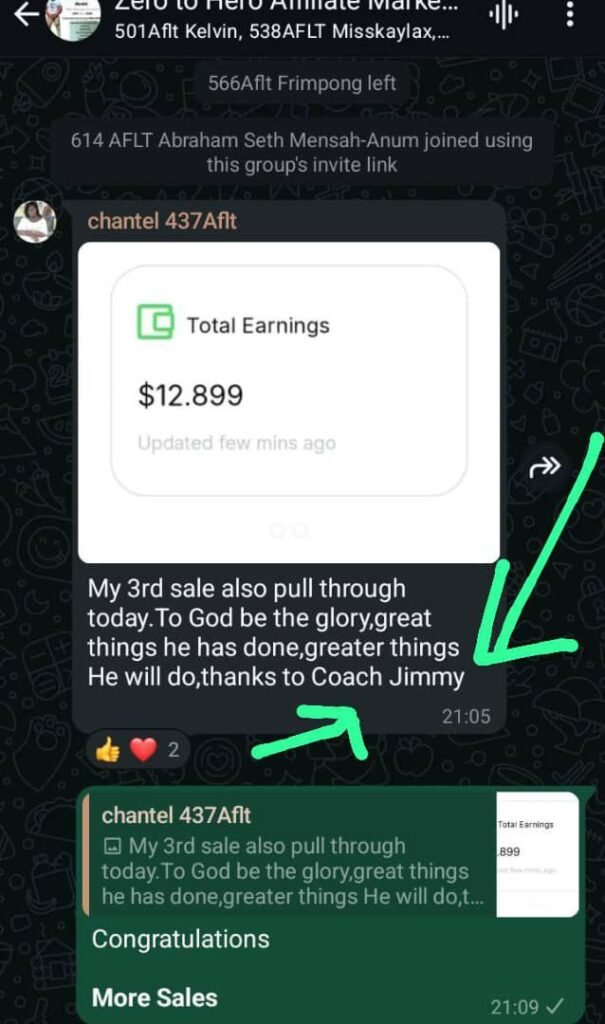Image resolution: width=605 pixels, height=1024 pixels.
Task: Open the overflow menu
Action: (570, 15)
